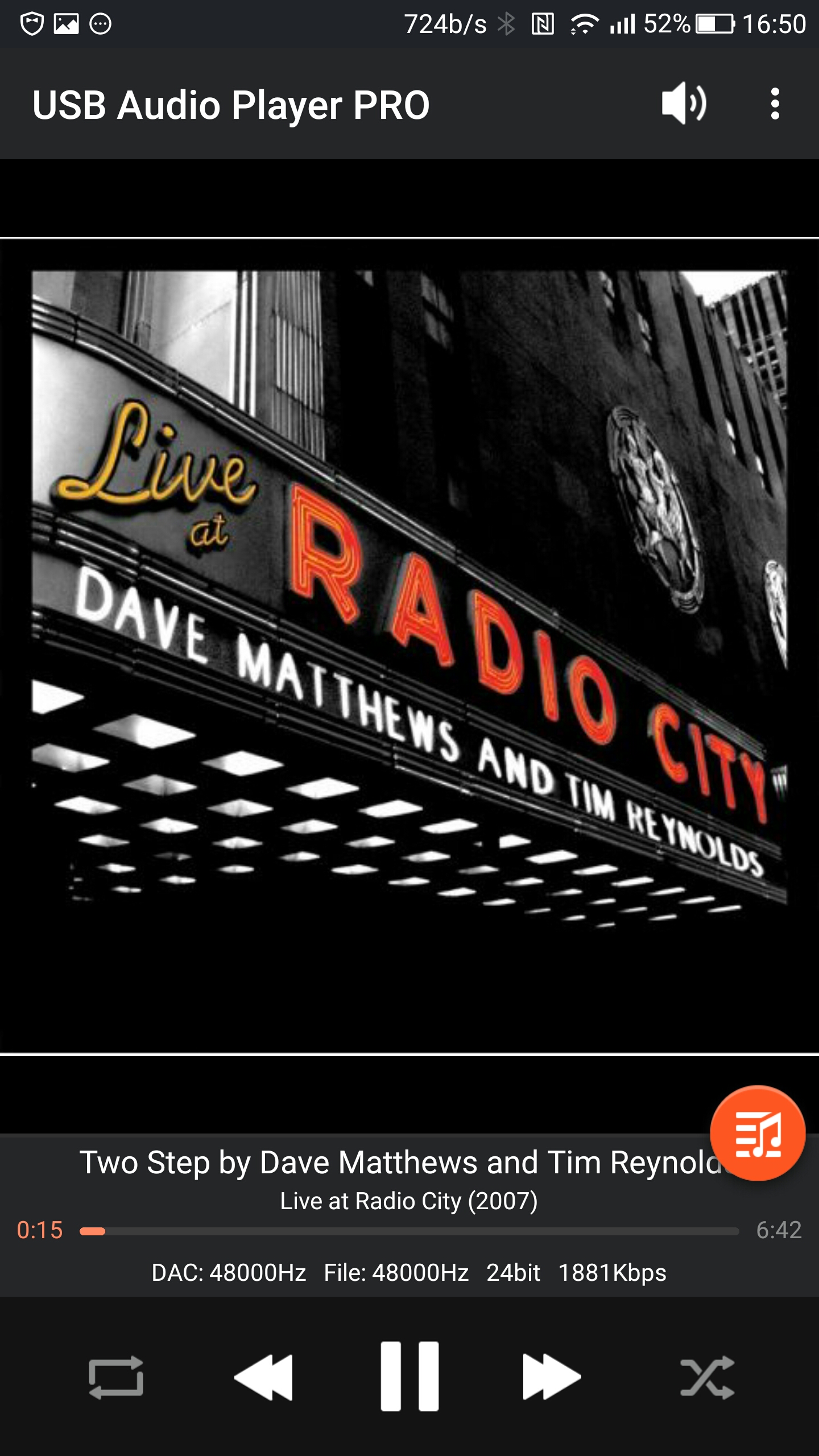Open the orange playlist queue button
The image size is (819, 1456).
(x=758, y=1133)
